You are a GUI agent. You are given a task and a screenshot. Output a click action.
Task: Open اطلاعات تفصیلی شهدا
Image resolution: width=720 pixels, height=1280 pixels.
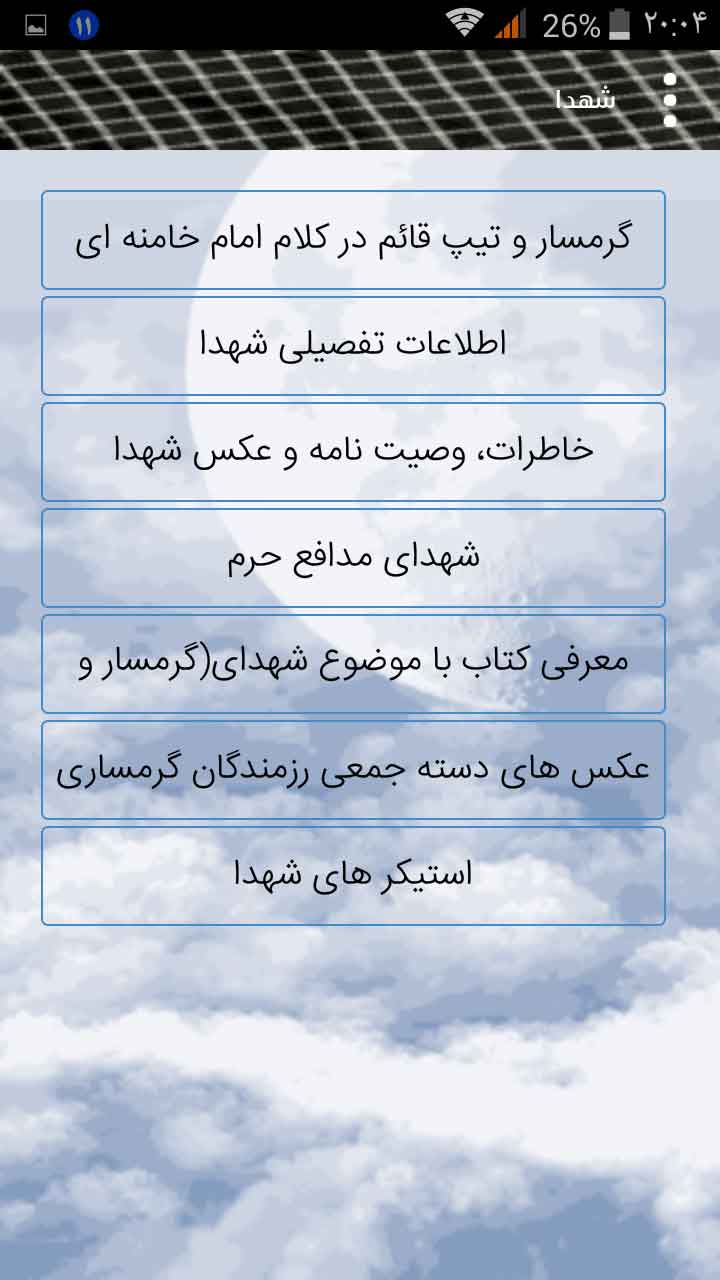point(353,346)
